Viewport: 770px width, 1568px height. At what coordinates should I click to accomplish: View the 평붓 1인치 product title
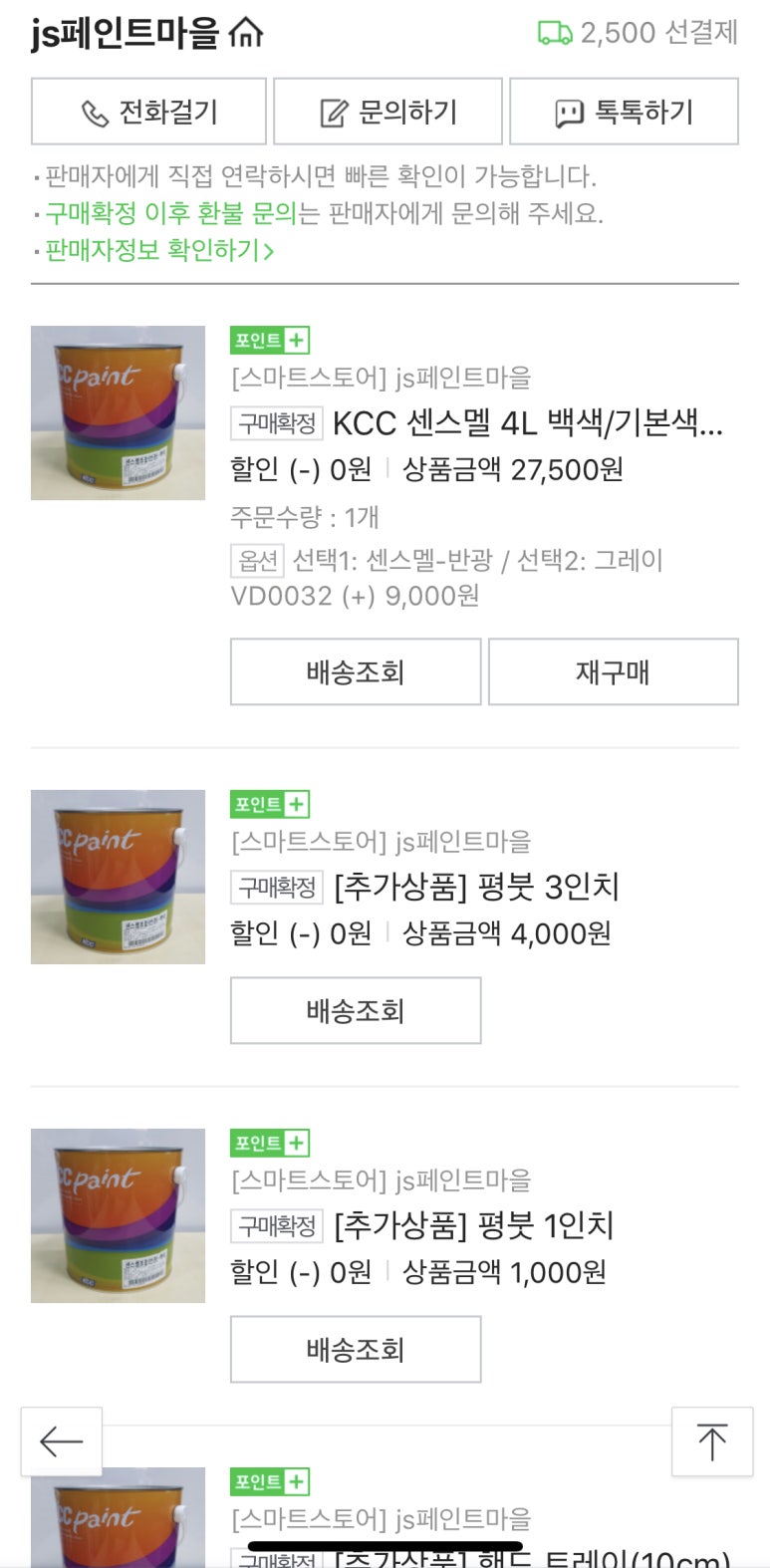[474, 1225]
